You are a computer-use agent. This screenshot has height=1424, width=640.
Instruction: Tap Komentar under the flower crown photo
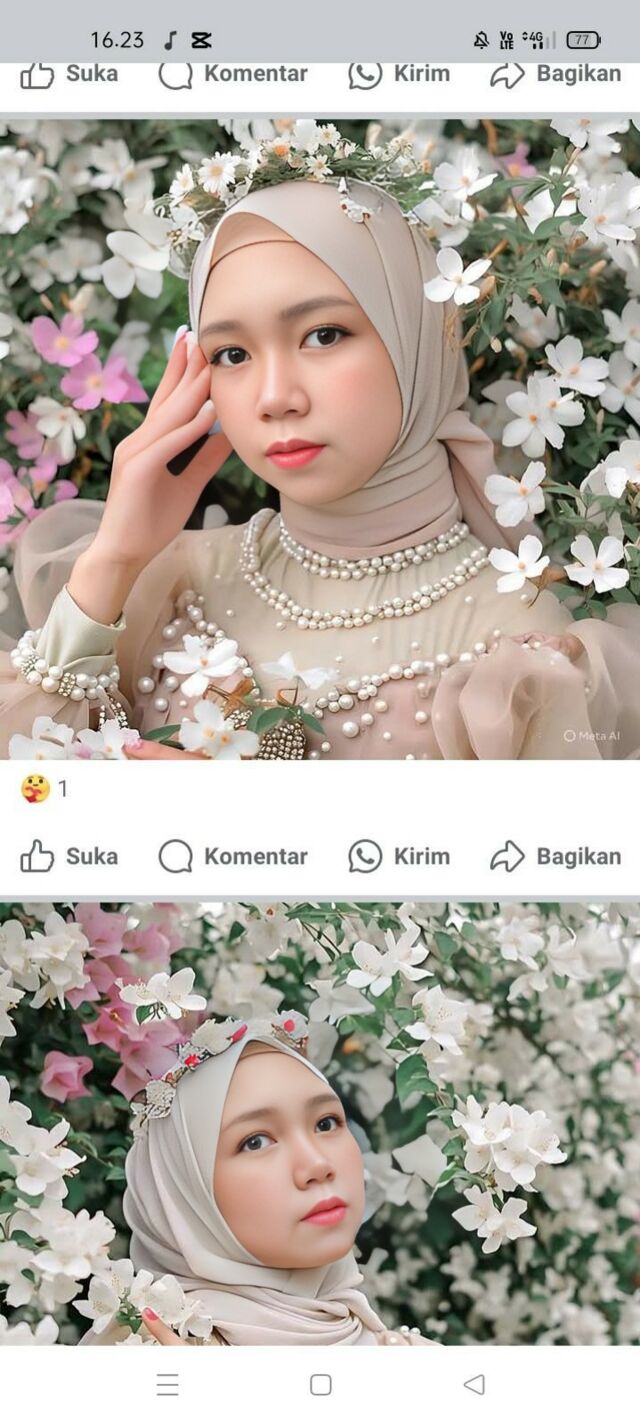233,856
